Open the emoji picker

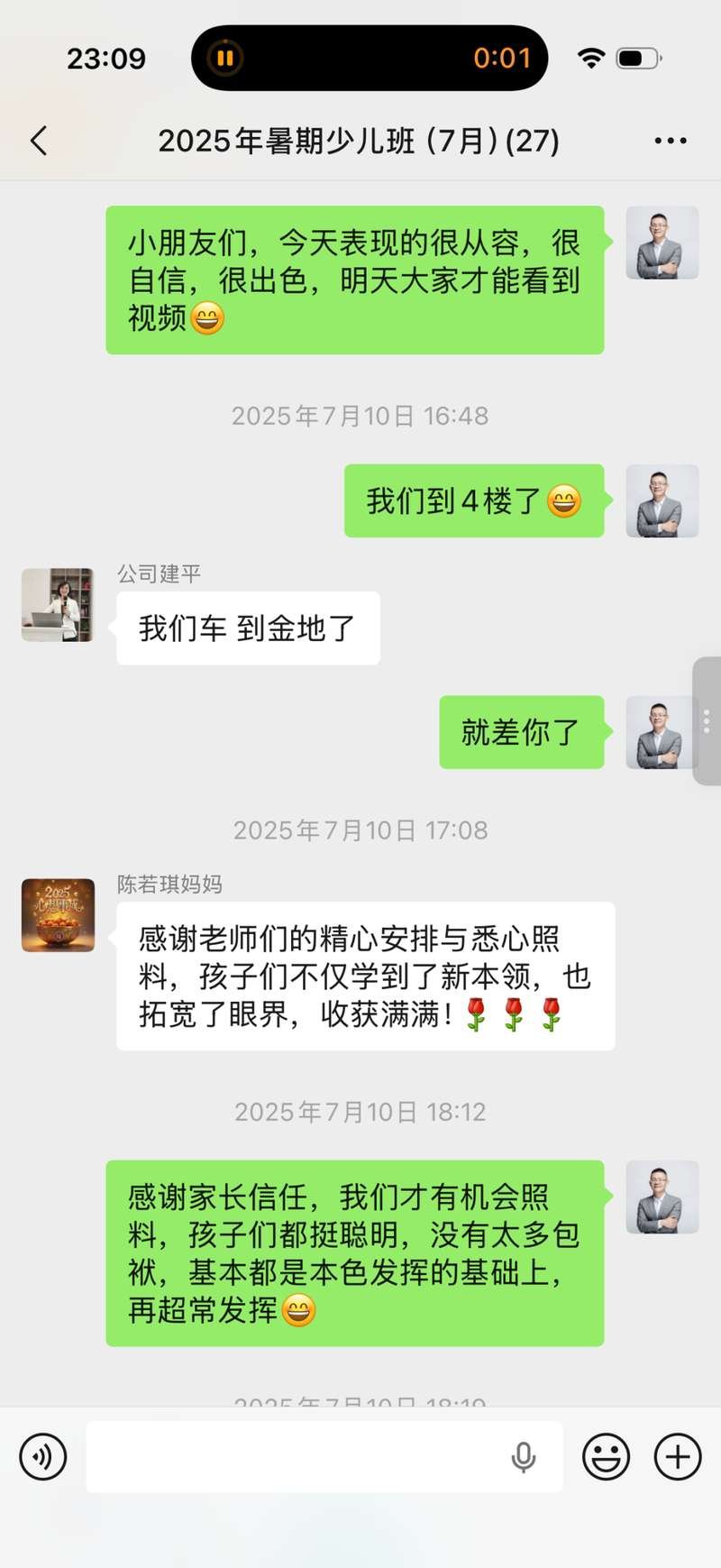pos(606,1457)
